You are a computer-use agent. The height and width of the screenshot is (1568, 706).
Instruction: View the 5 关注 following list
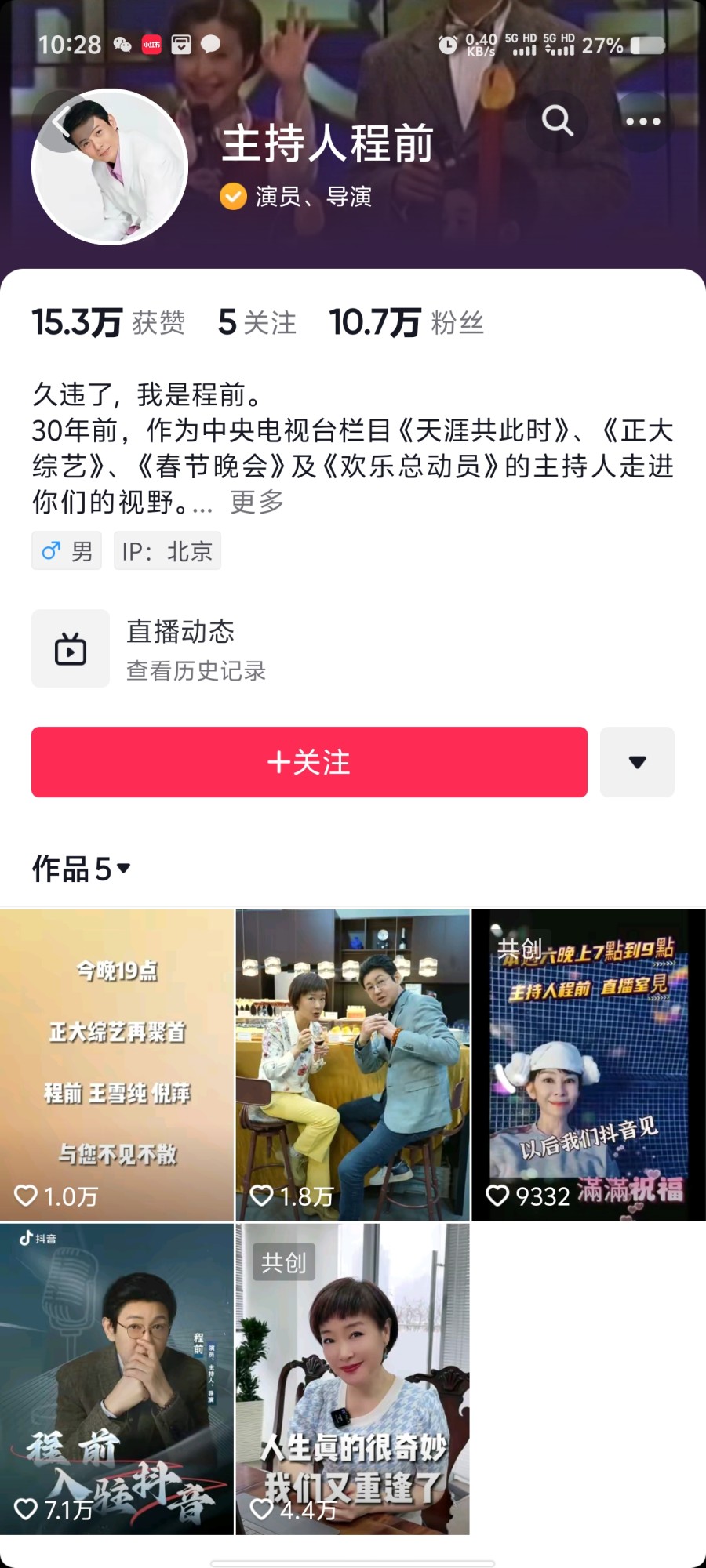pos(257,322)
